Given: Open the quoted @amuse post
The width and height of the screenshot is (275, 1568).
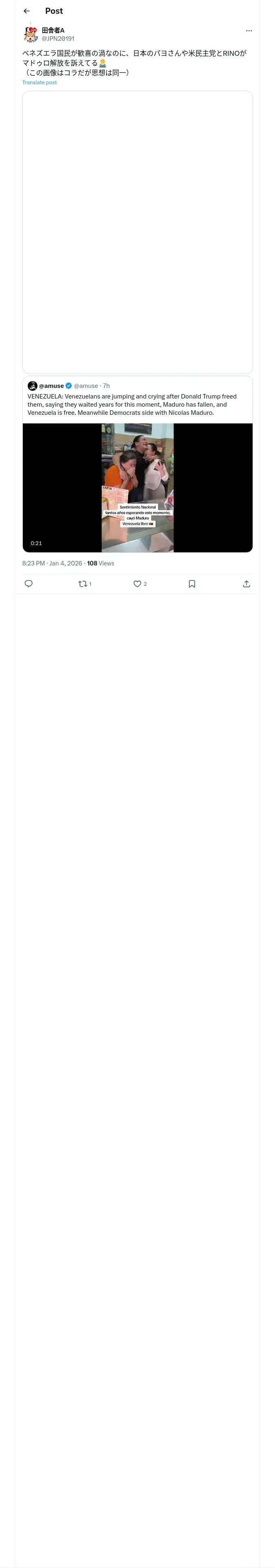Looking at the screenshot, I should tap(137, 399).
